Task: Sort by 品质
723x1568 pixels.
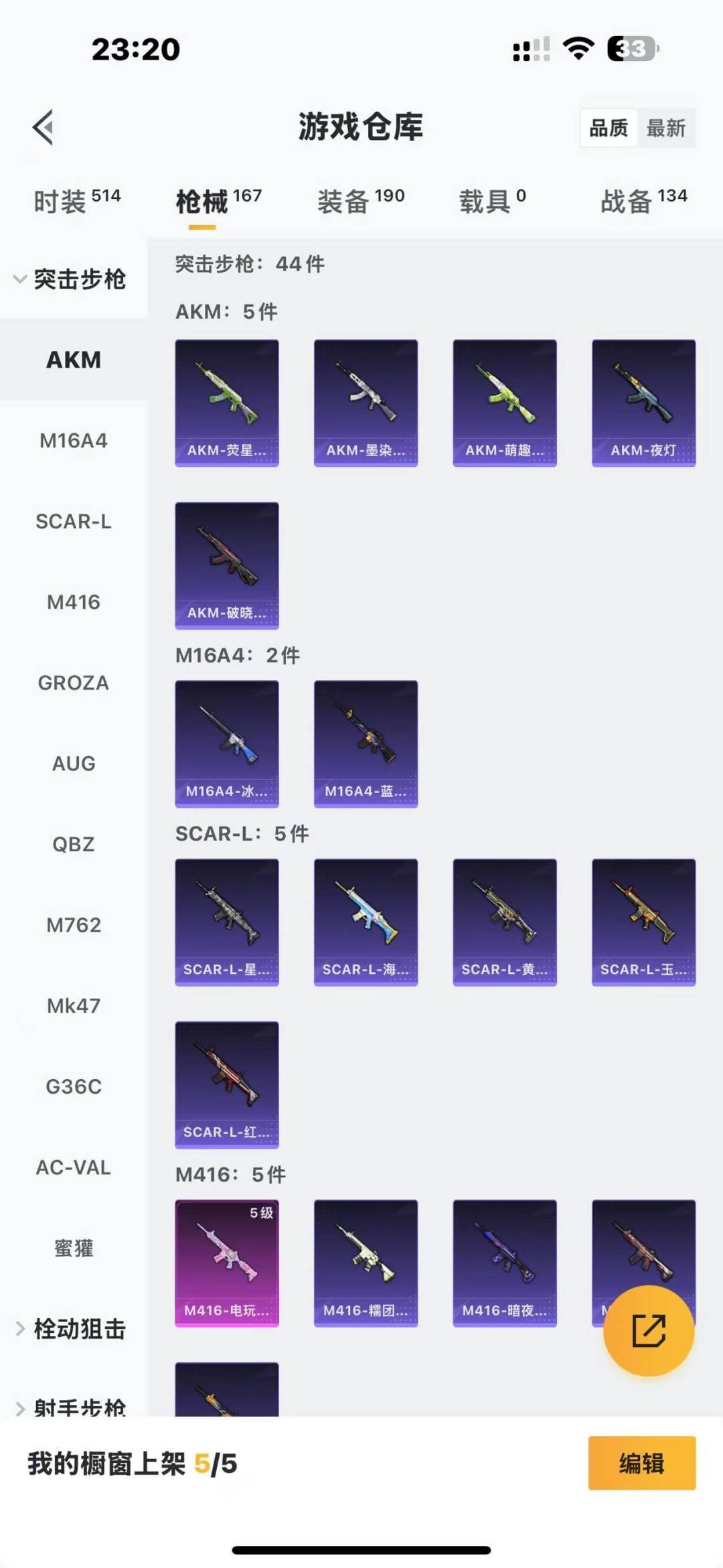Action: tap(608, 128)
